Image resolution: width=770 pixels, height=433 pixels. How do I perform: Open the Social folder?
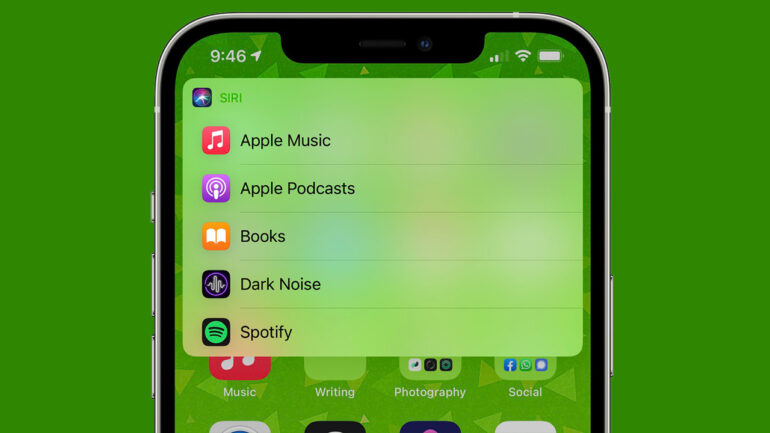click(x=525, y=368)
